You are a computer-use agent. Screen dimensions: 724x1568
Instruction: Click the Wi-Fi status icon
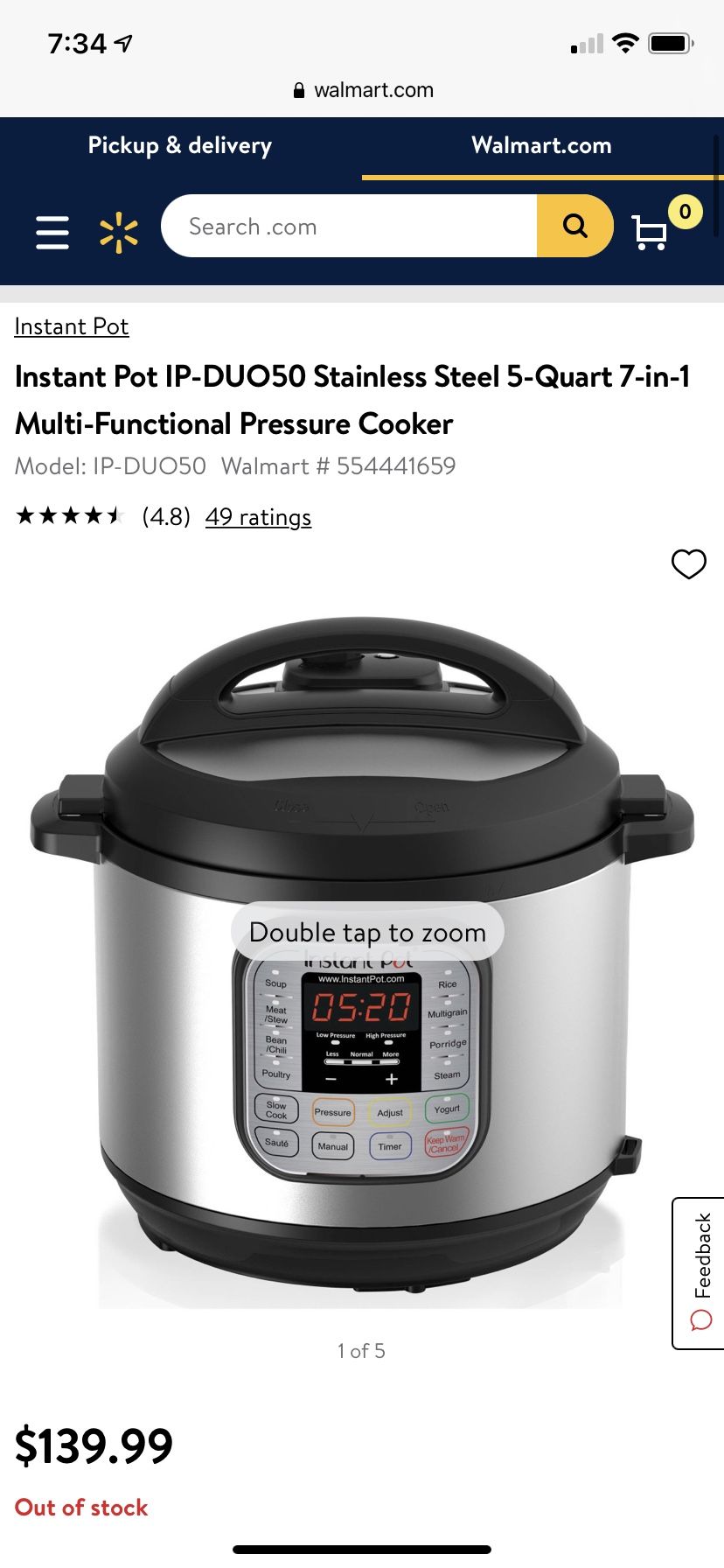[626, 41]
